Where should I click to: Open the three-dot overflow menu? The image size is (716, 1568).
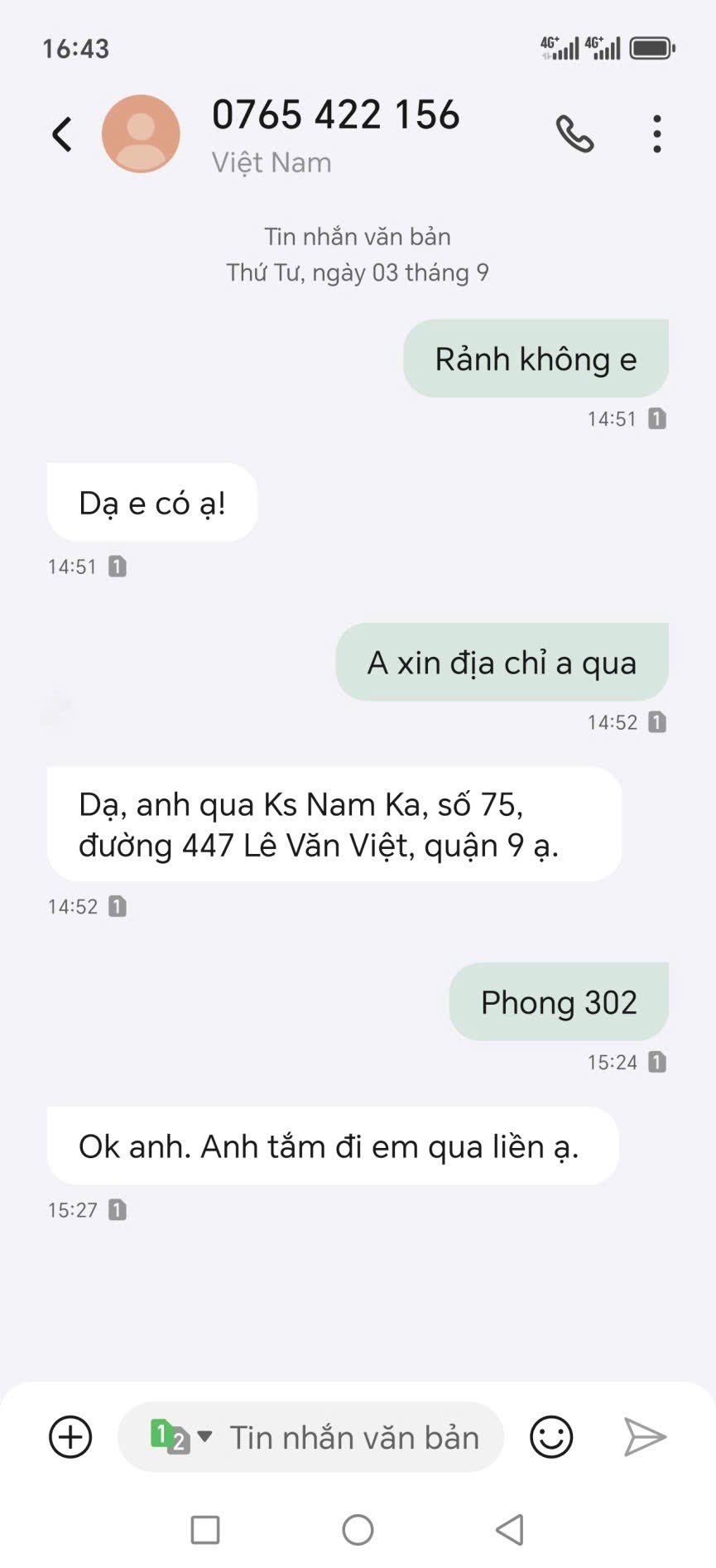656,134
